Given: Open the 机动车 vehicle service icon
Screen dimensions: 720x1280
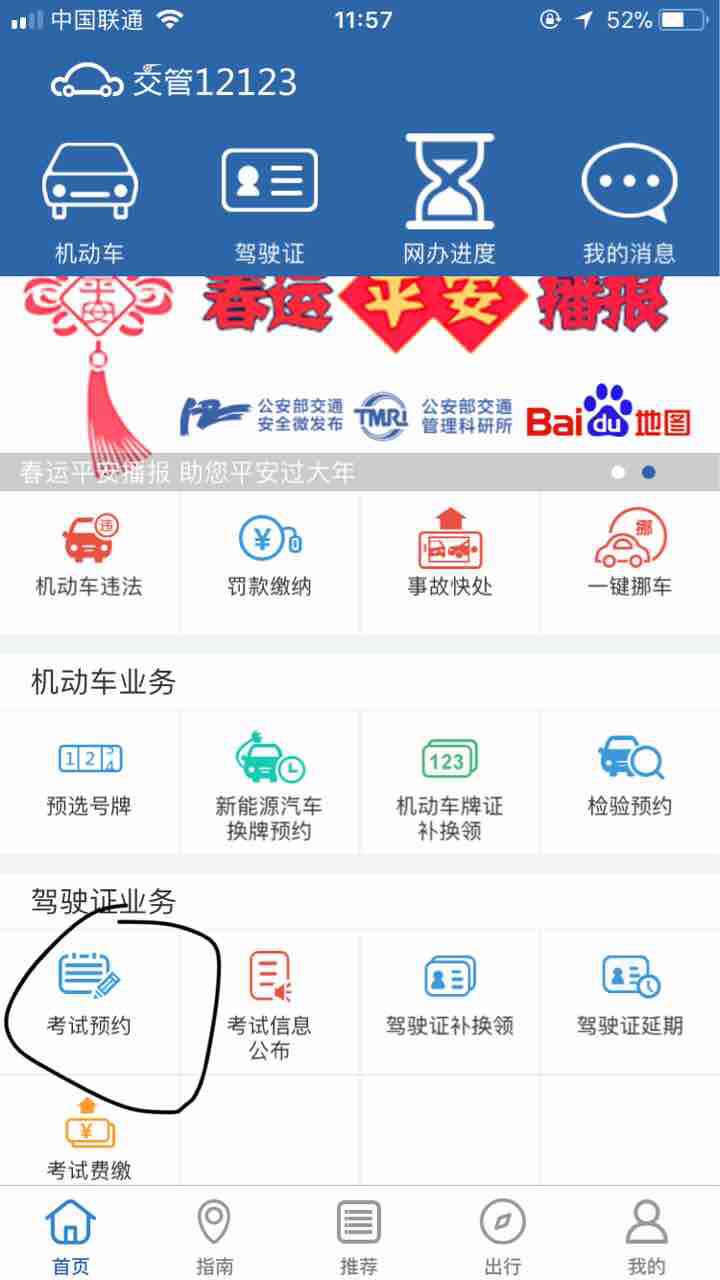Looking at the screenshot, I should (x=90, y=195).
